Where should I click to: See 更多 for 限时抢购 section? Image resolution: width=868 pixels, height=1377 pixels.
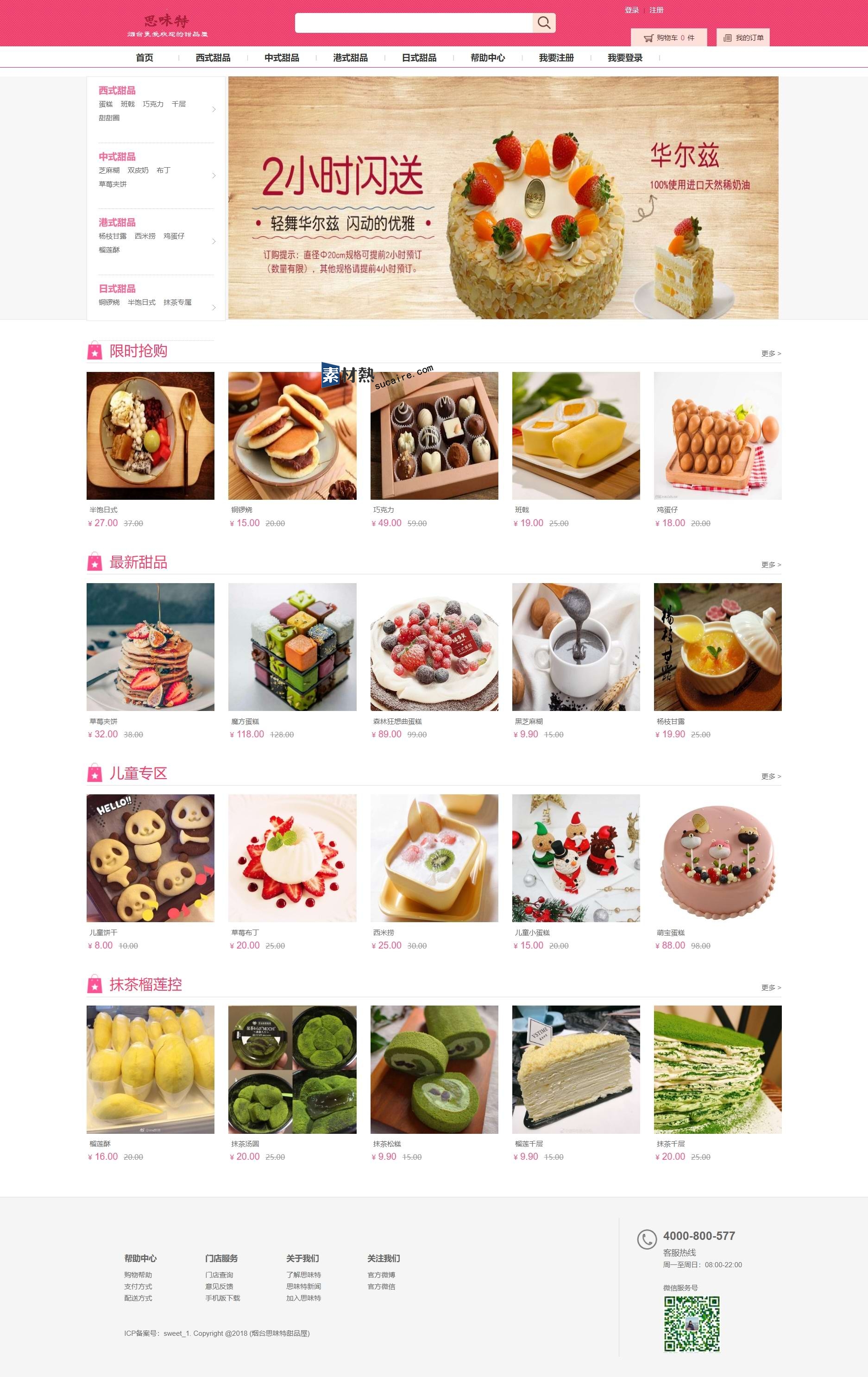click(770, 353)
